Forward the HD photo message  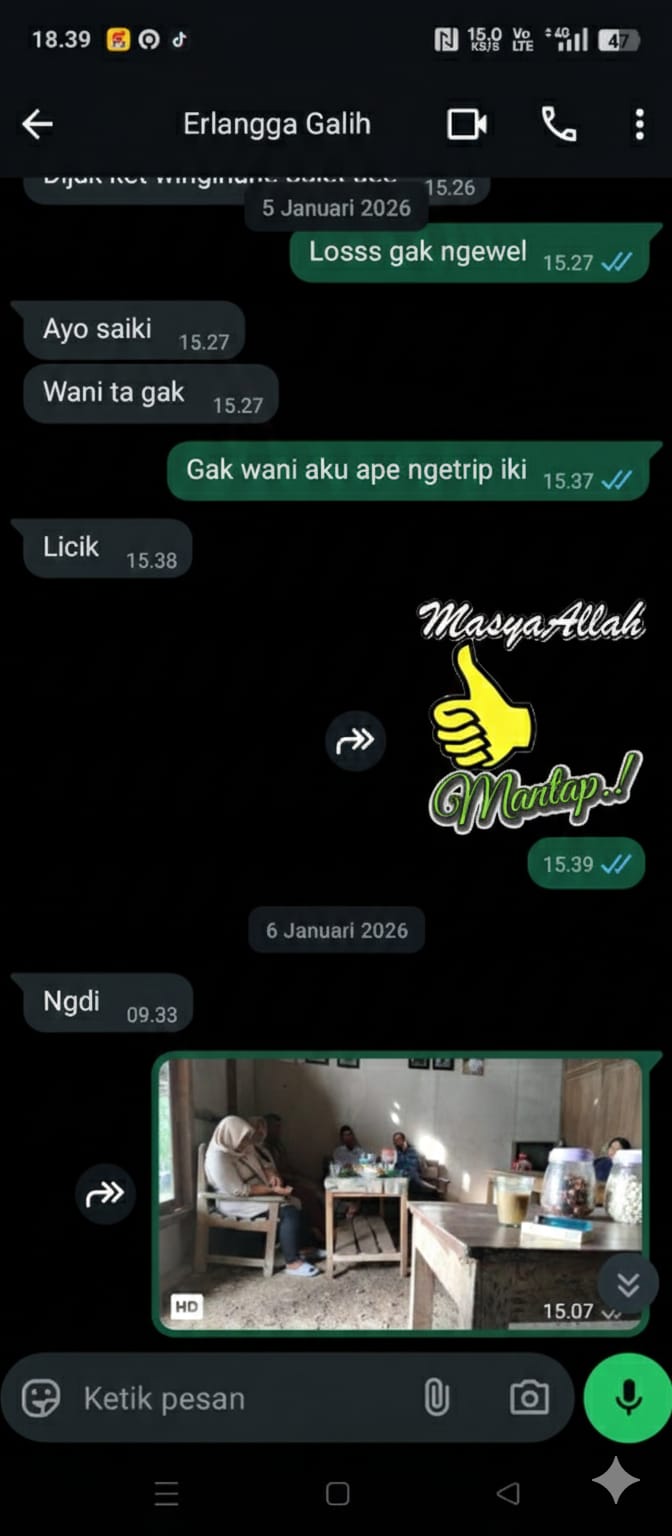tap(105, 1192)
